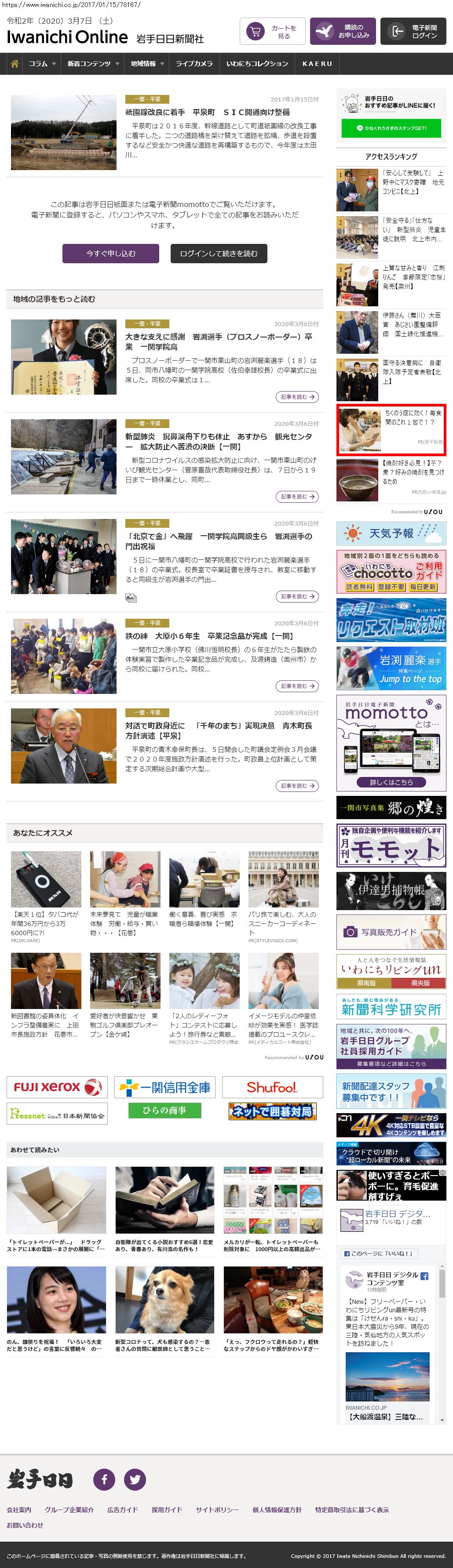Visit the 会社案内 footer link
Screen dimensions: 453x1568
[x=19, y=1510]
